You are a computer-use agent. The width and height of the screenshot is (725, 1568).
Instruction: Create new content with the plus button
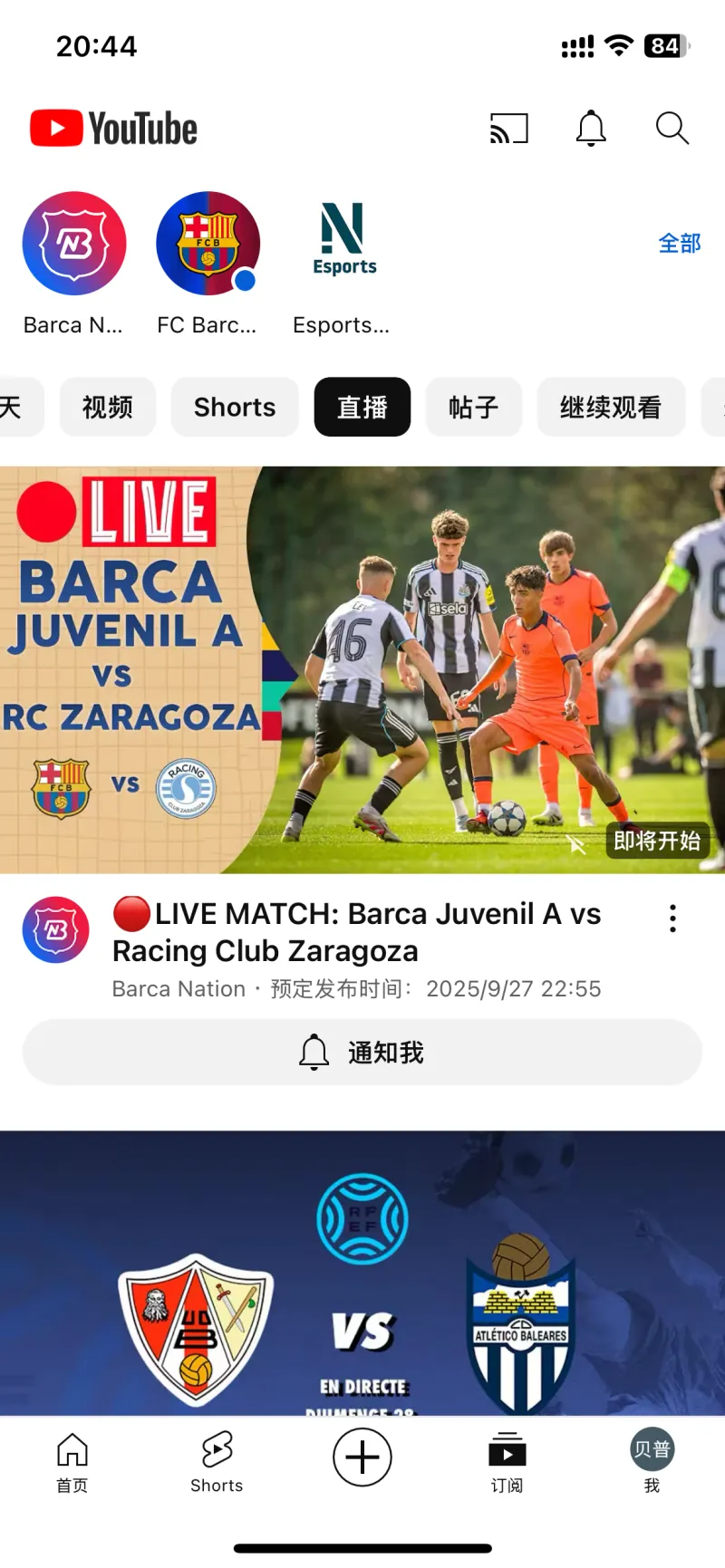(362, 1457)
